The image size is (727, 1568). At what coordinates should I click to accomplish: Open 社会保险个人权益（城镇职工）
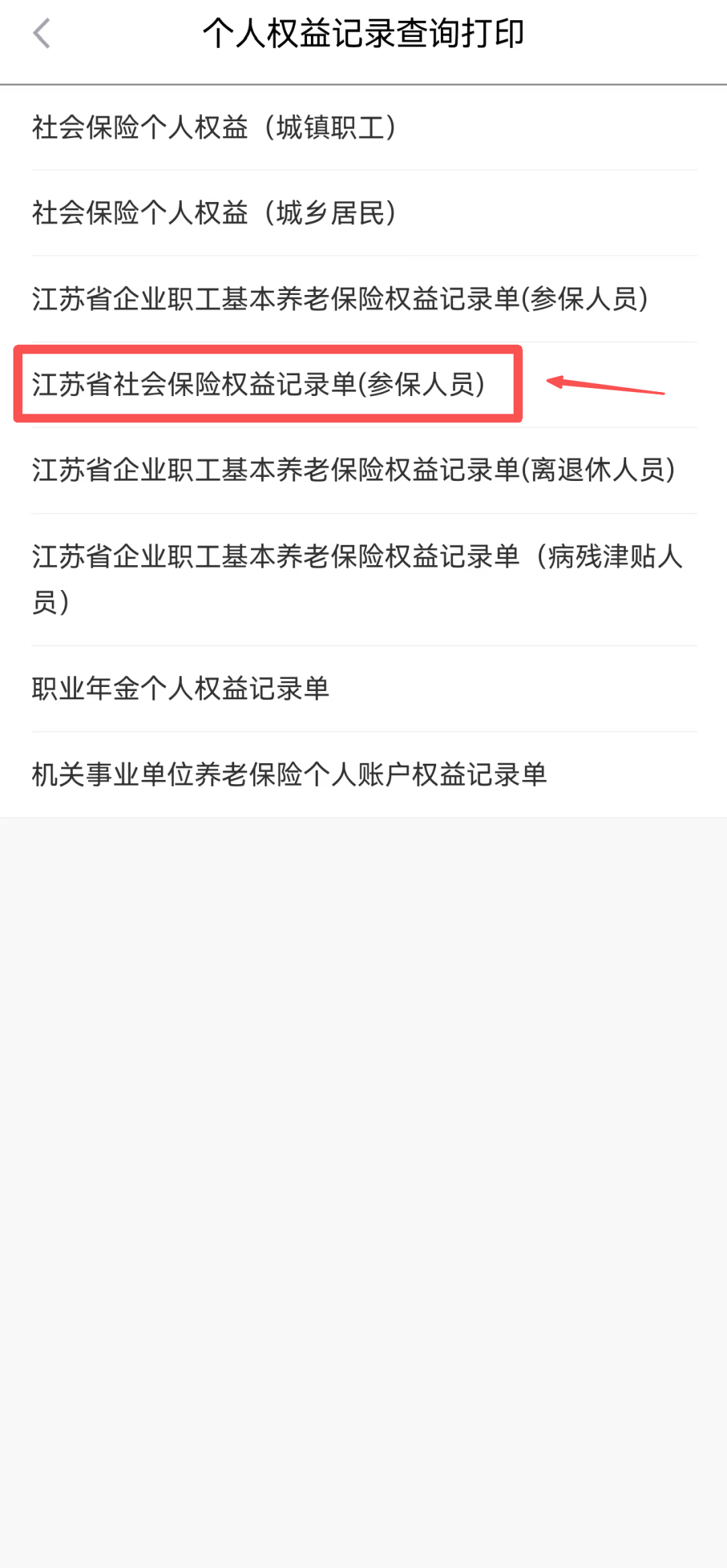(363, 127)
